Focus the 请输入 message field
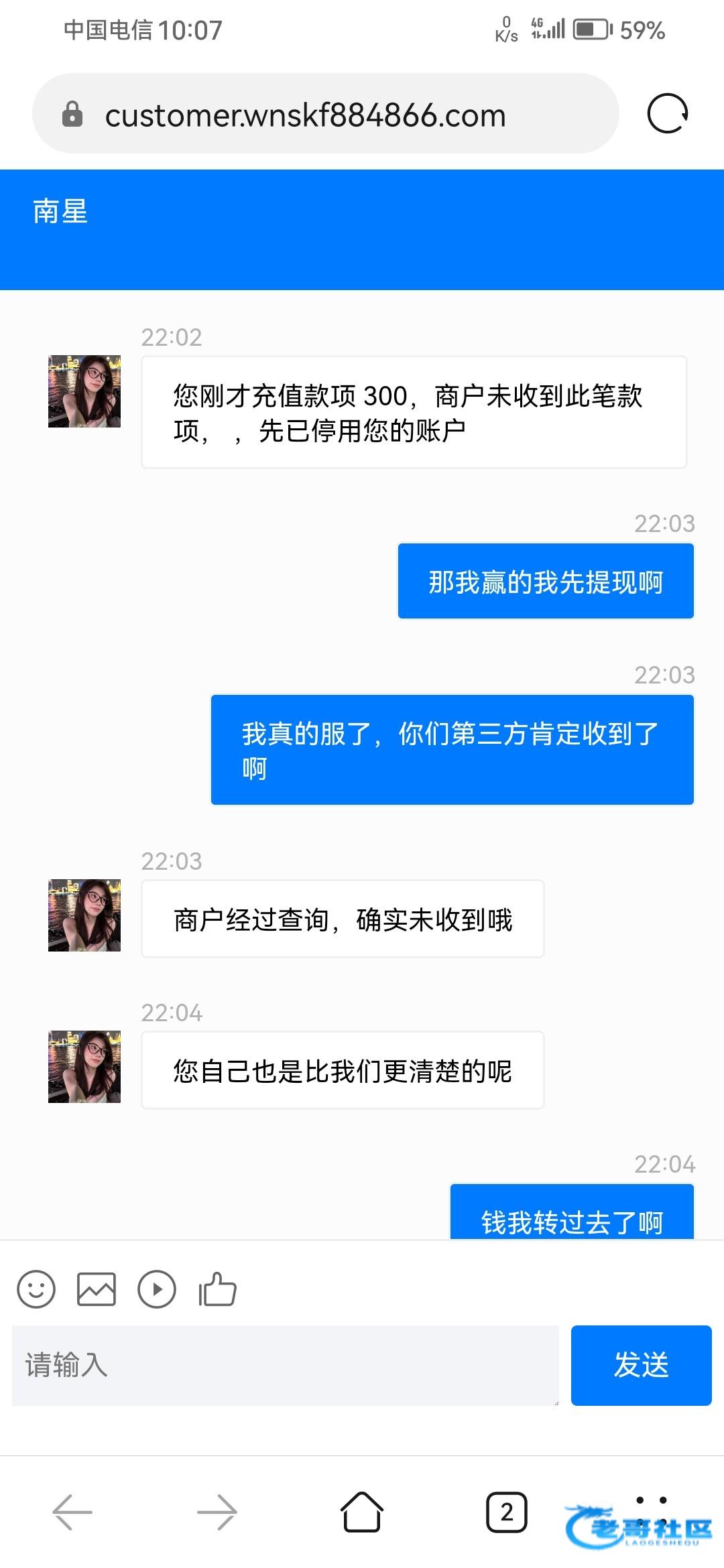Image resolution: width=724 pixels, height=1568 pixels. 285,1366
